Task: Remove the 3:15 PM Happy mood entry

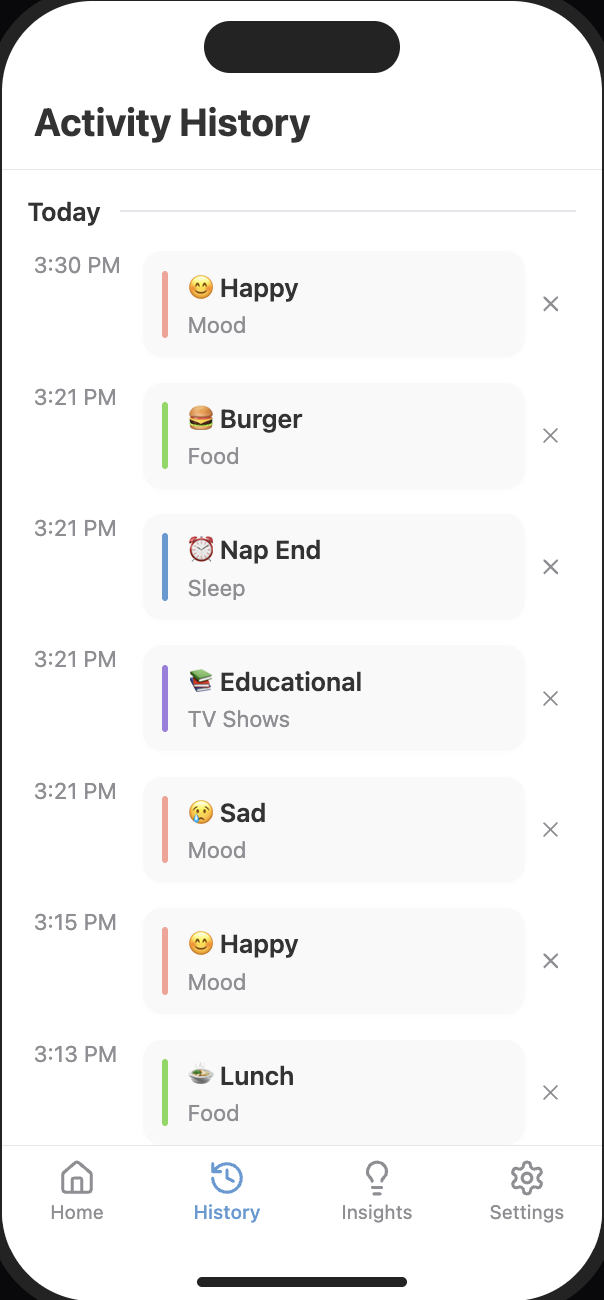Action: 550,961
